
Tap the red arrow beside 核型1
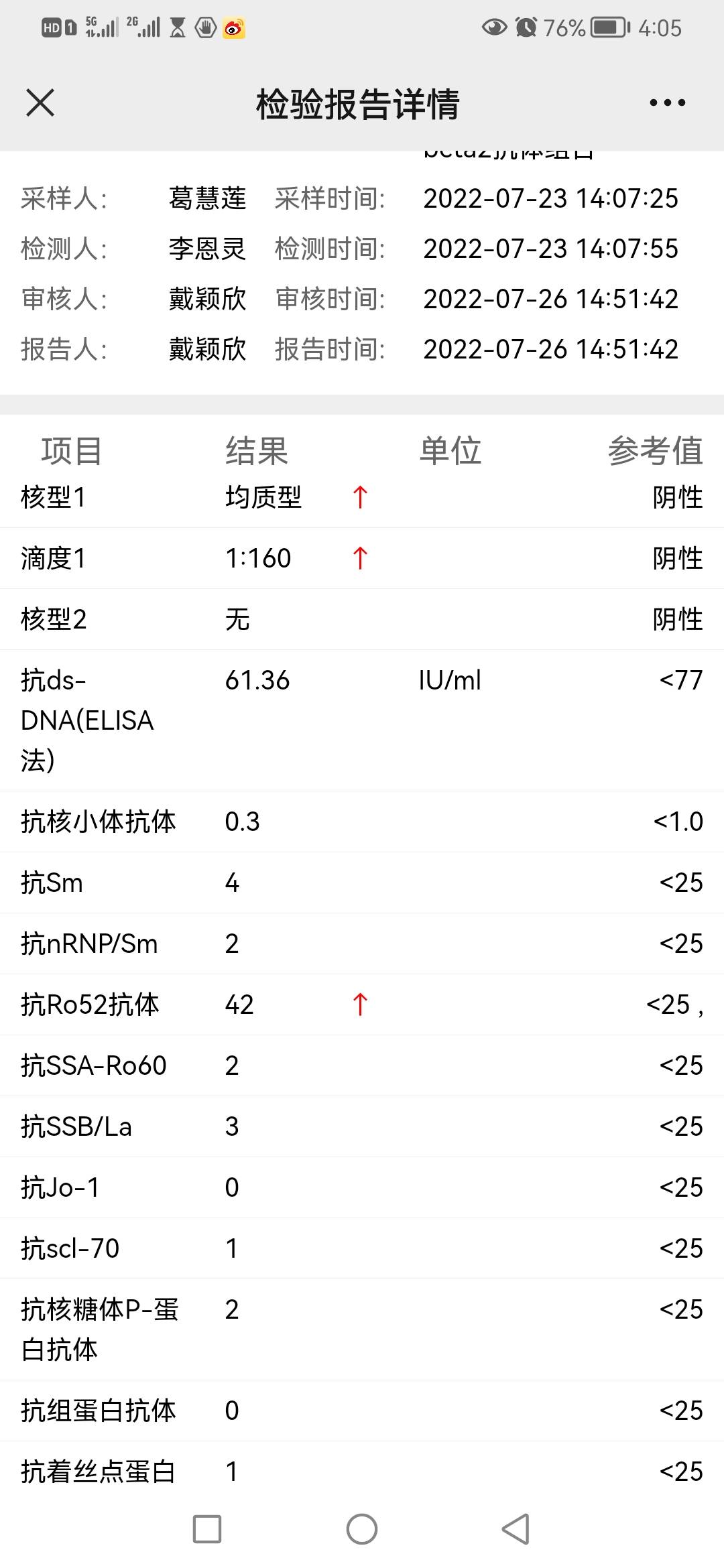coord(360,497)
